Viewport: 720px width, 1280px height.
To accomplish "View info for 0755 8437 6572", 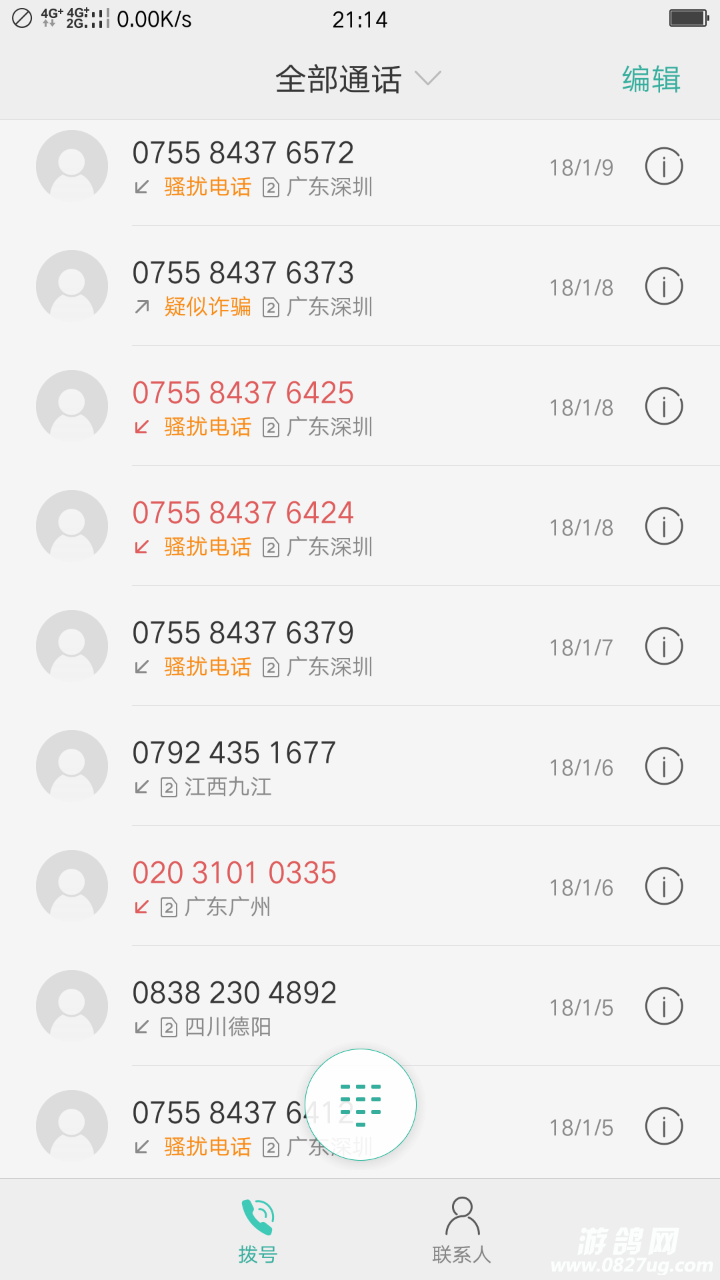I will point(663,167).
